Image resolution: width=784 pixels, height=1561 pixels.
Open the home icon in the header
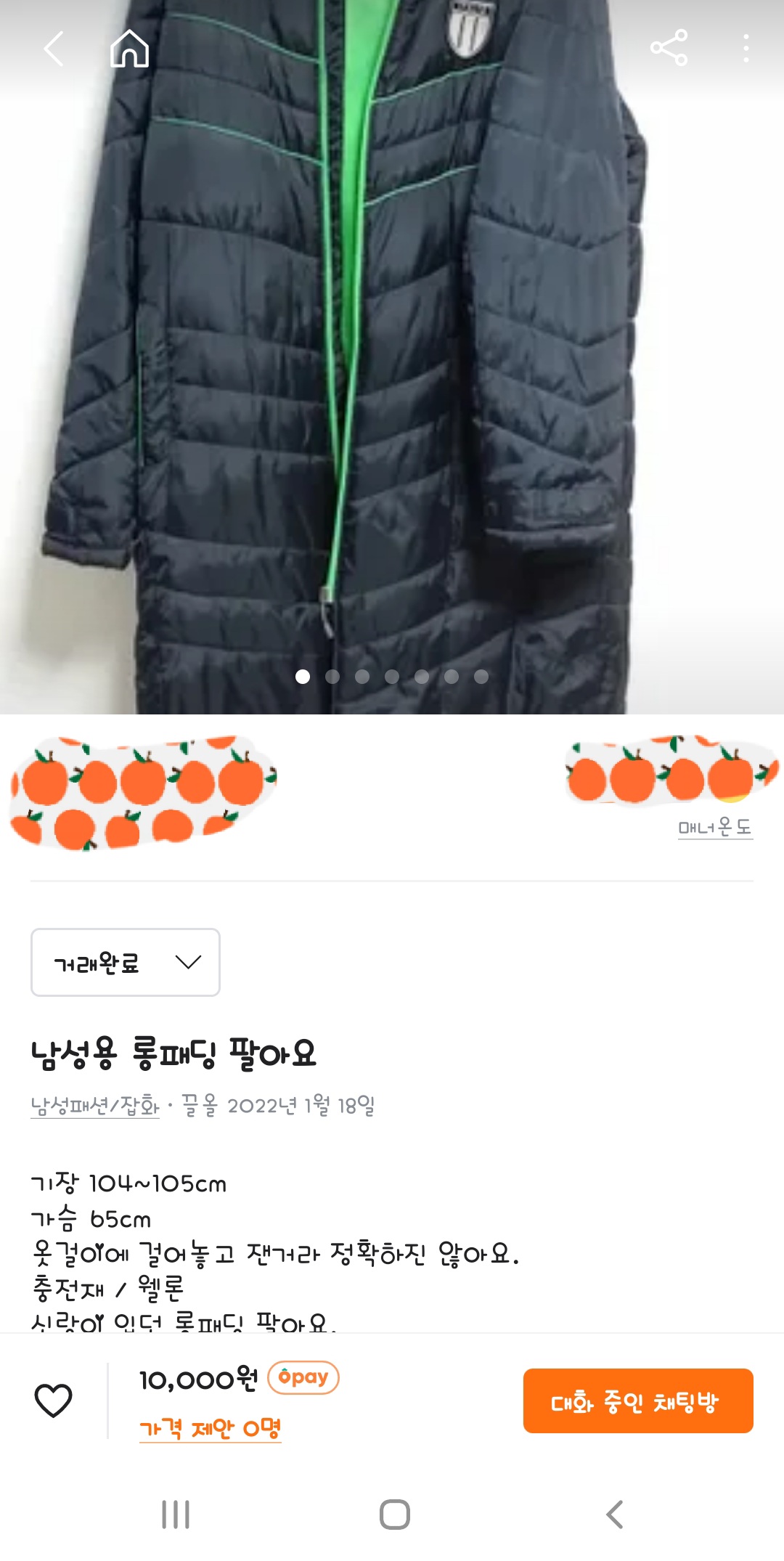point(129,49)
